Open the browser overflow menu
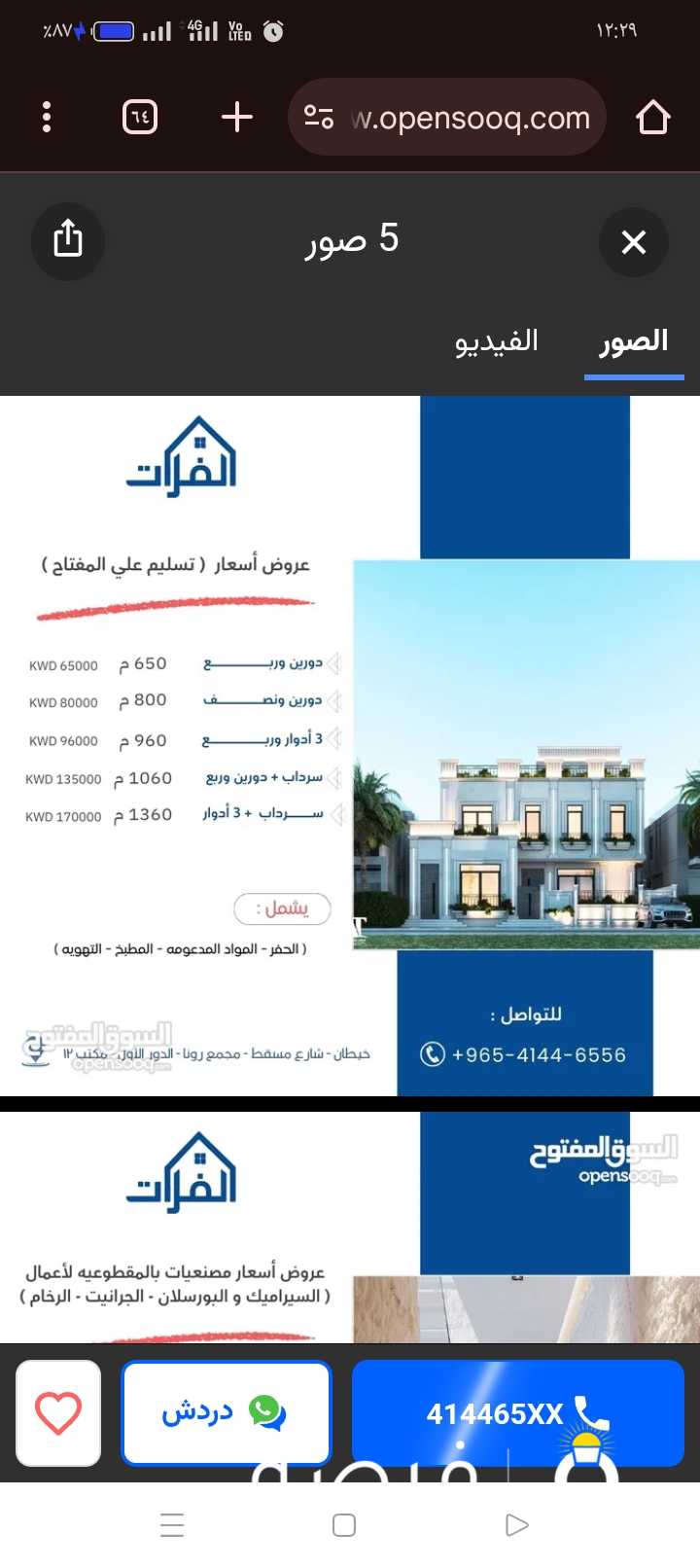Image resolution: width=700 pixels, height=1568 pixels. (x=47, y=118)
